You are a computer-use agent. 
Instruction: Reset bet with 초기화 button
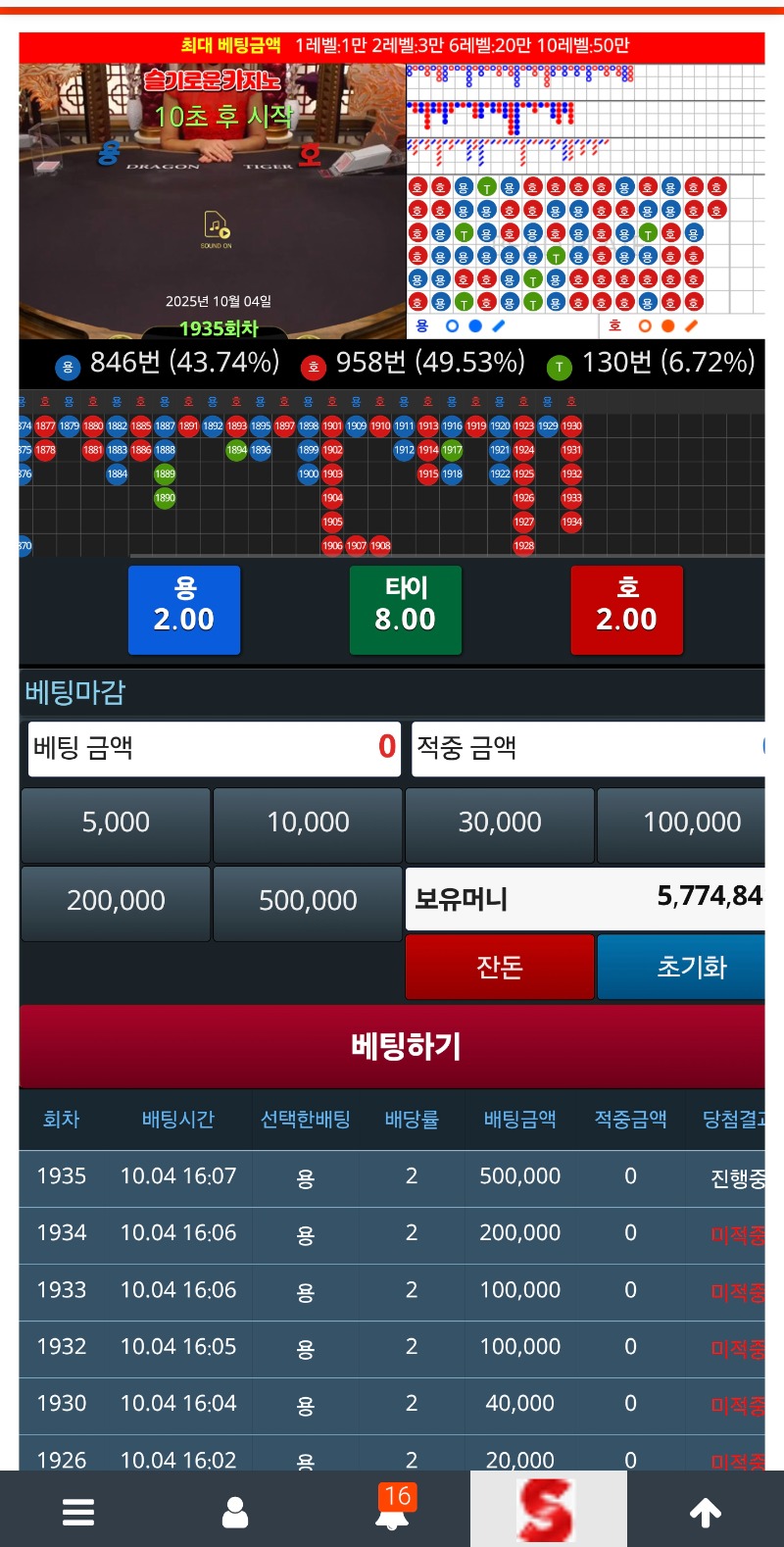[691, 967]
